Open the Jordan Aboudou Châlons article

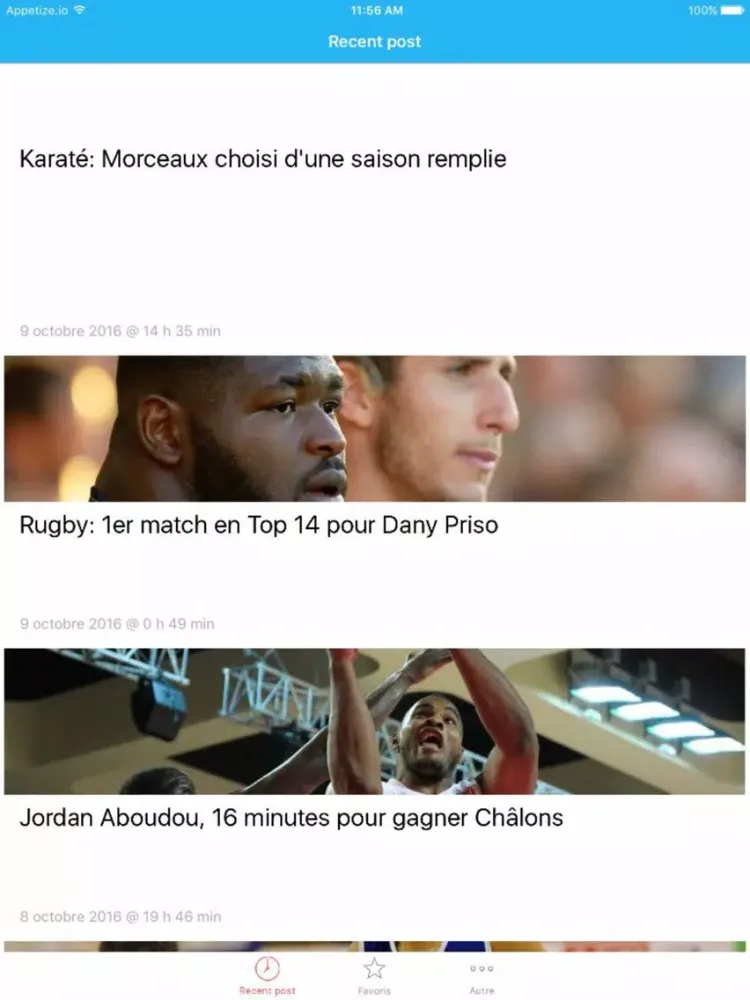291,817
